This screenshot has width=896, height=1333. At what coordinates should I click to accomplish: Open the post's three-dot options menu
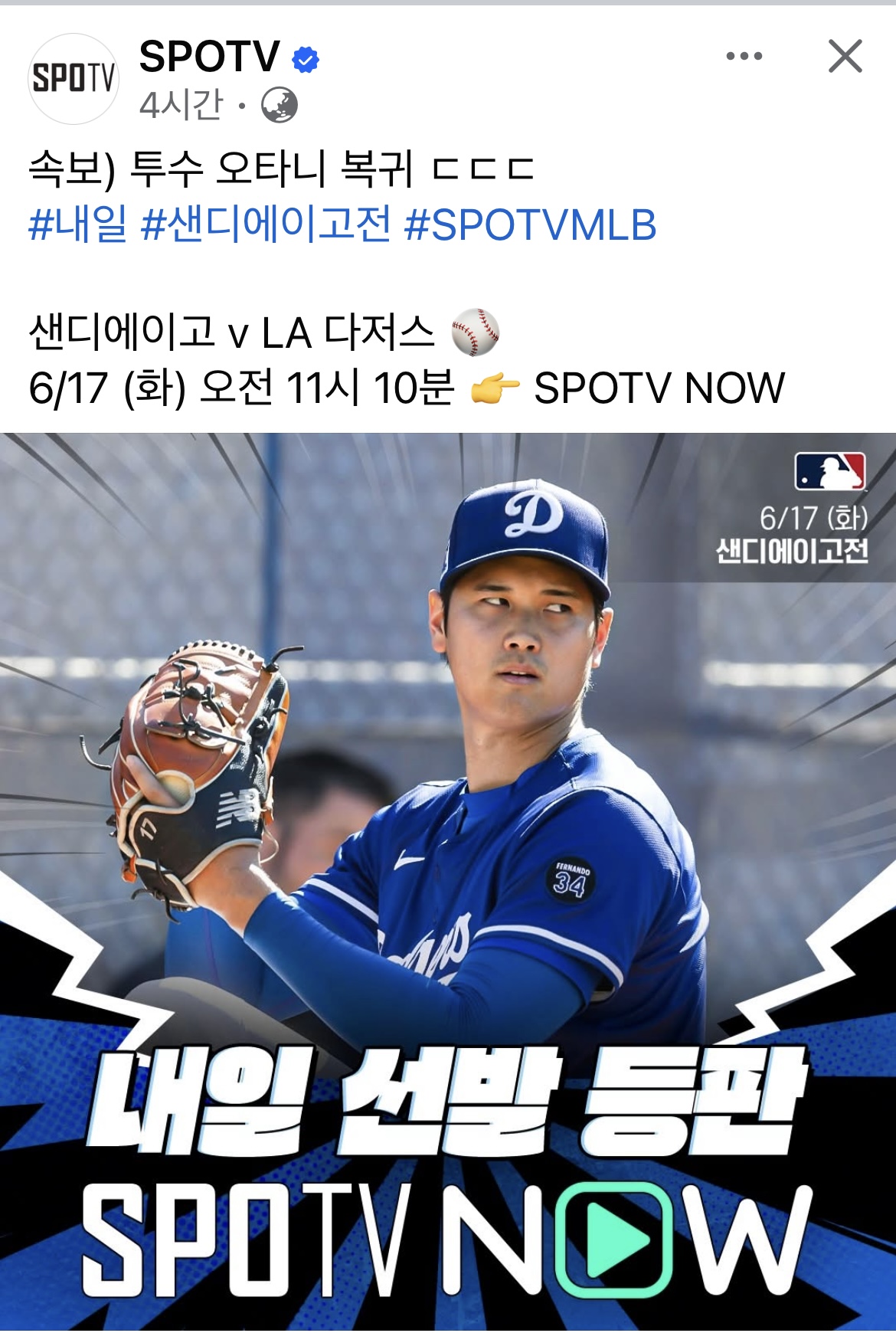[x=744, y=56]
